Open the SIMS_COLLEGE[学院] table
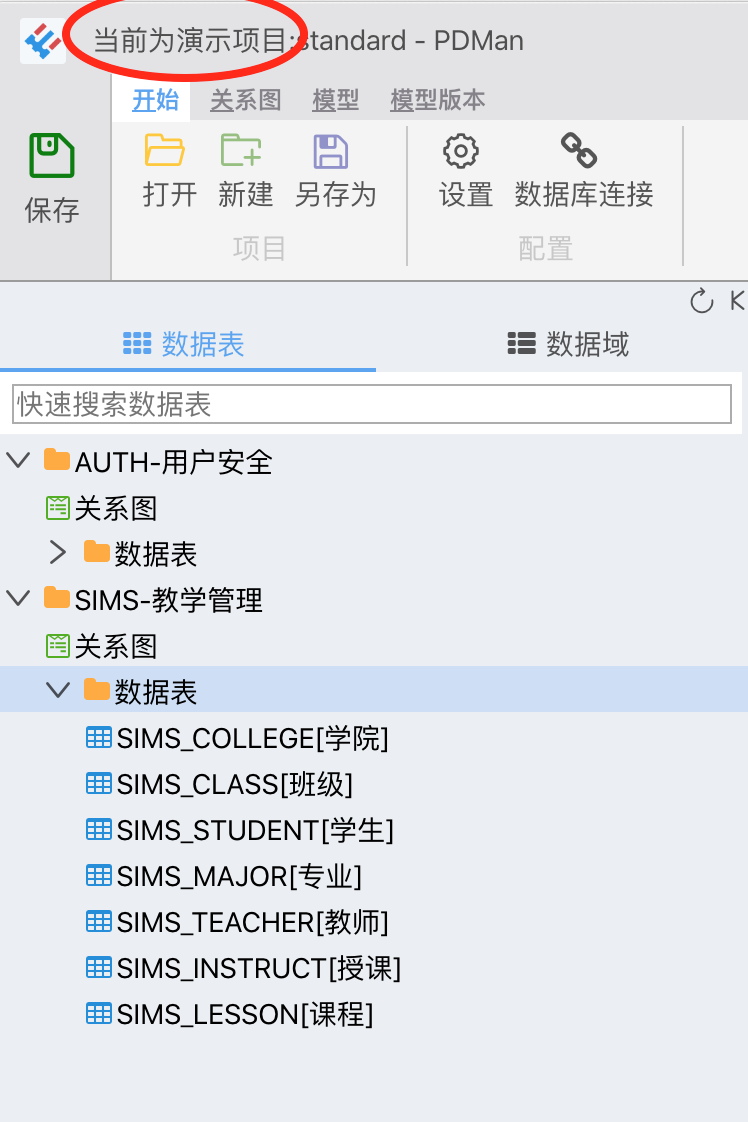 (252, 739)
